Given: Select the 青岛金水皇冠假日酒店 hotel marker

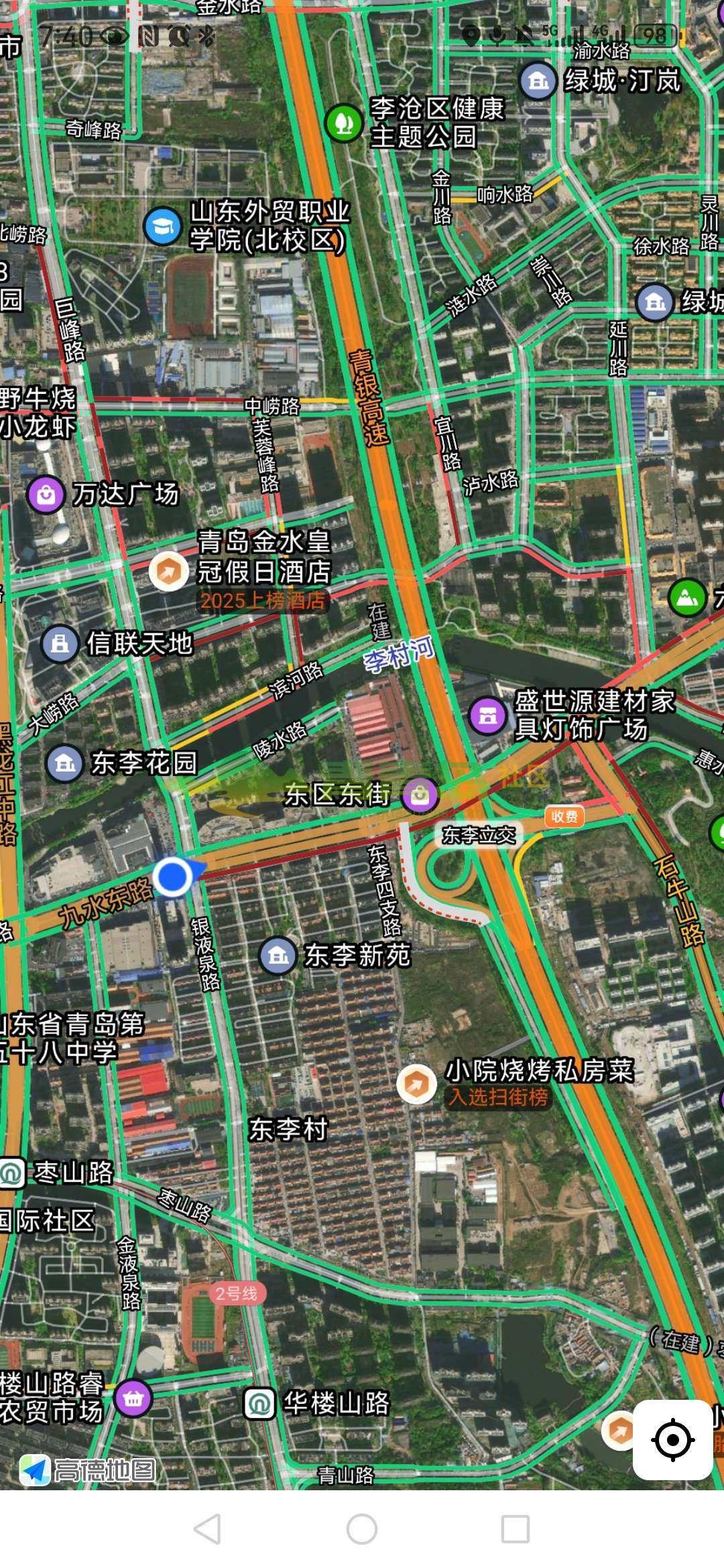Looking at the screenshot, I should pyautogui.click(x=168, y=572).
